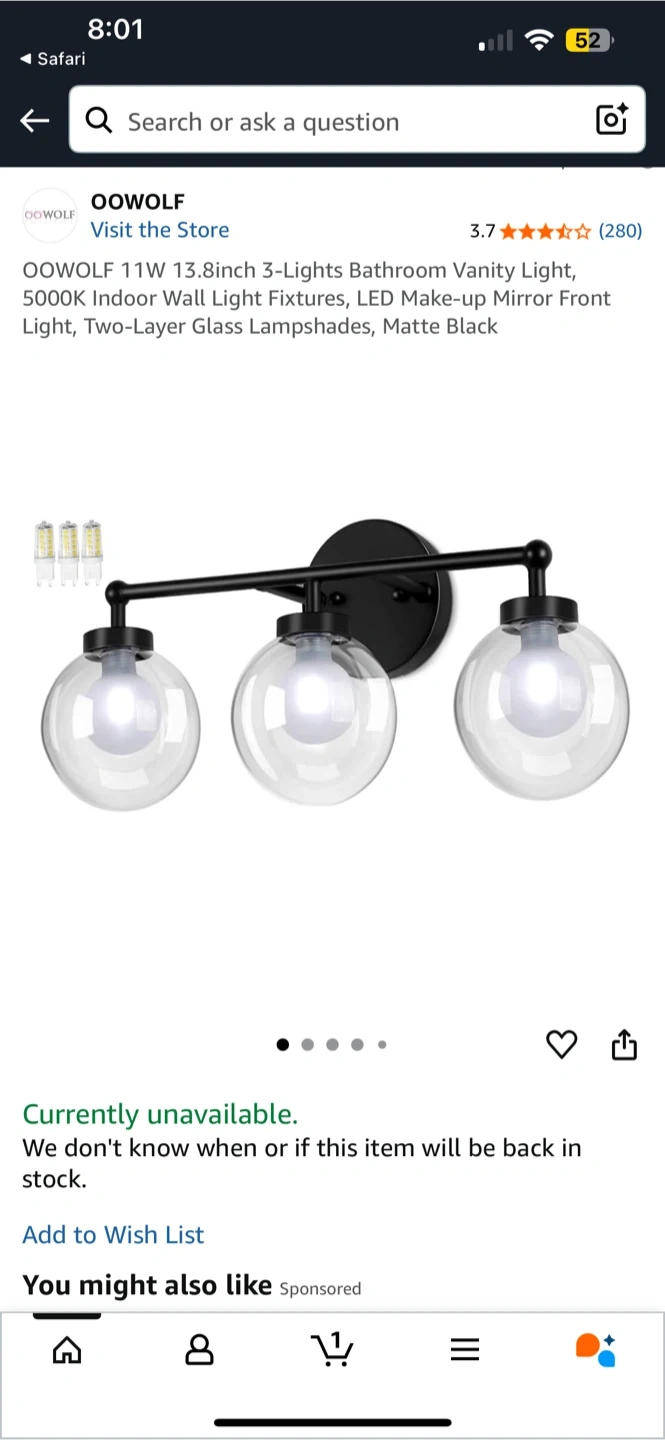Switch to the Home tab
Image resolution: width=665 pixels, height=1440 pixels.
tap(67, 1351)
